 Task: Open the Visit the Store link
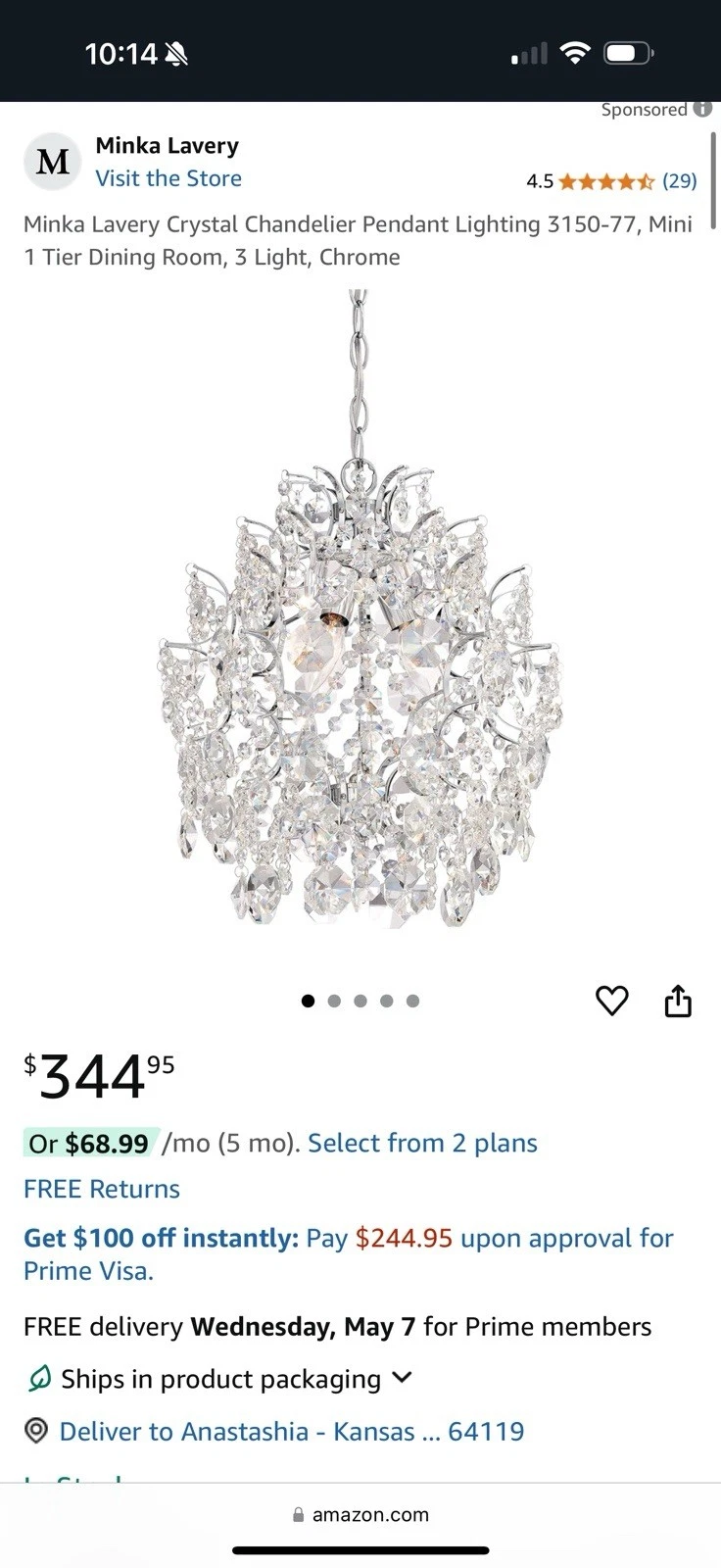(168, 178)
